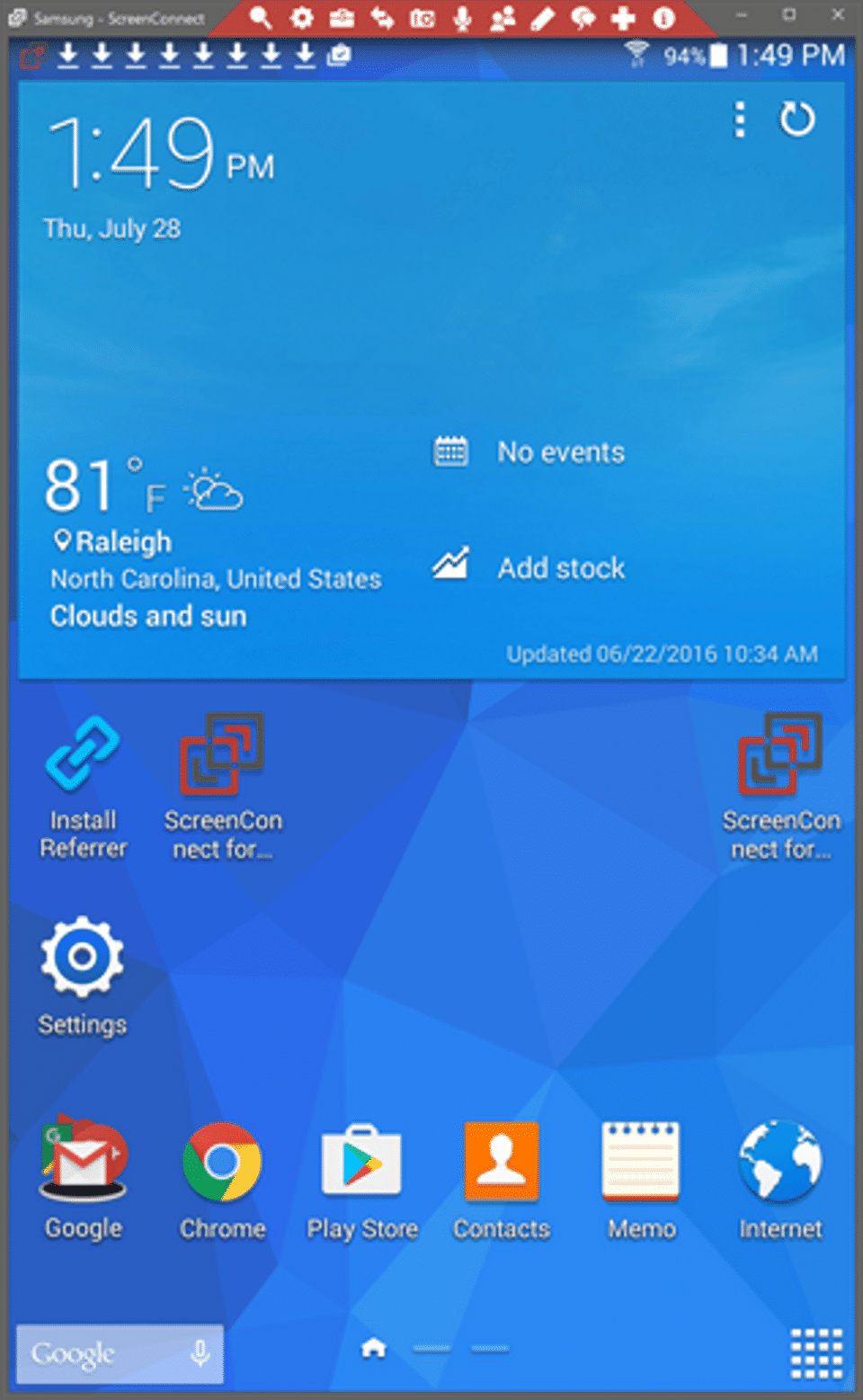The image size is (863, 1400).
Task: Launch Chrome browser
Action: point(222,1178)
